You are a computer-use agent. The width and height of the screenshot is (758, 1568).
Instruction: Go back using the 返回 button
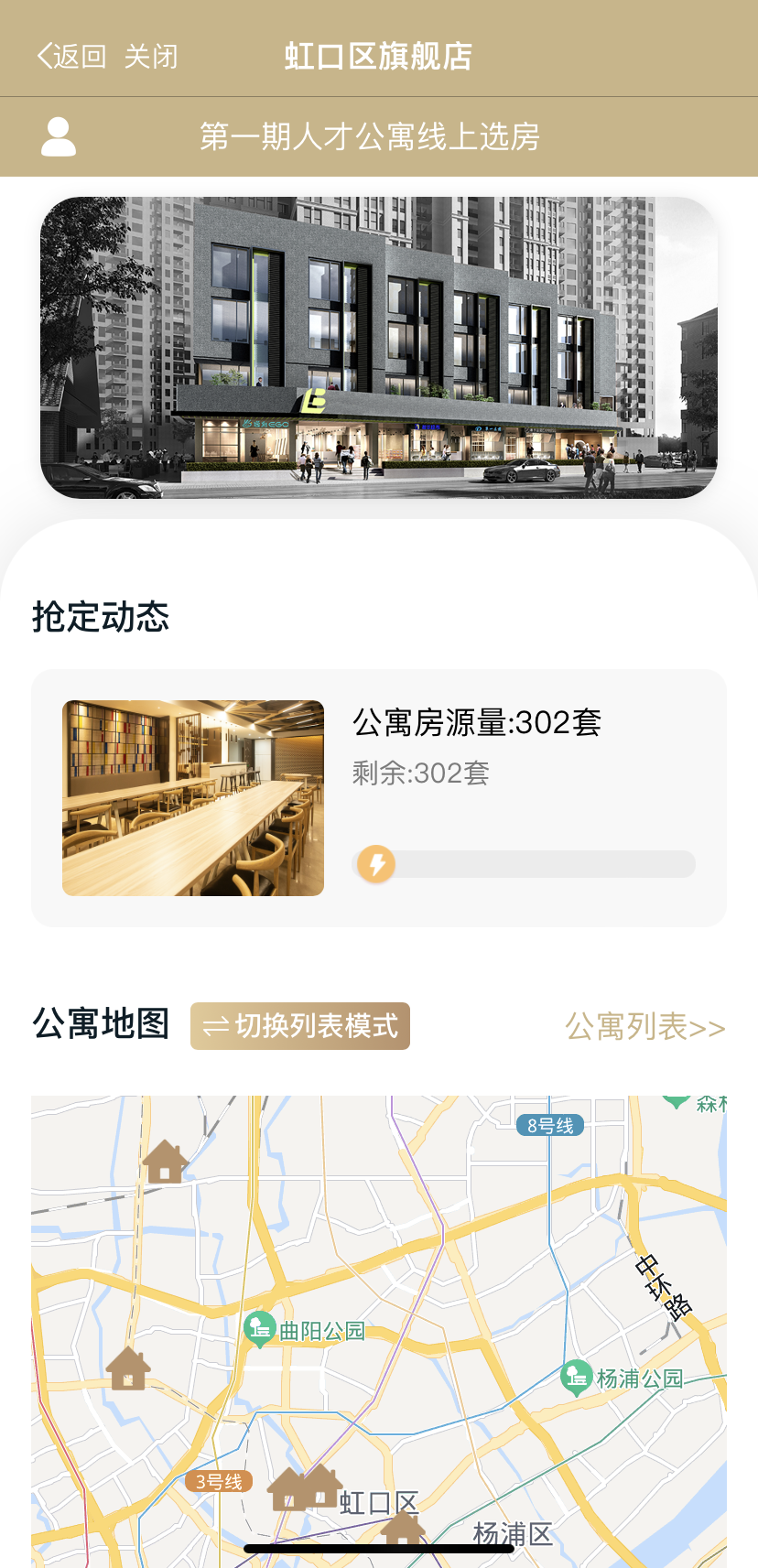(71, 57)
